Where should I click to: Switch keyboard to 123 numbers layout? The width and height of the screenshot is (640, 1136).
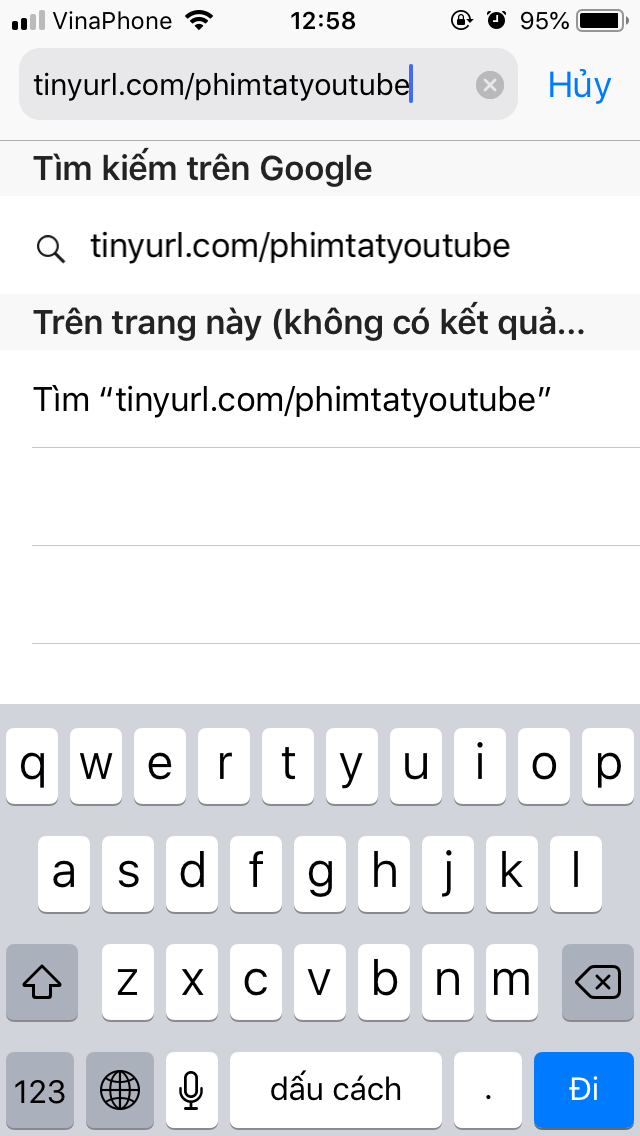(x=40, y=1090)
